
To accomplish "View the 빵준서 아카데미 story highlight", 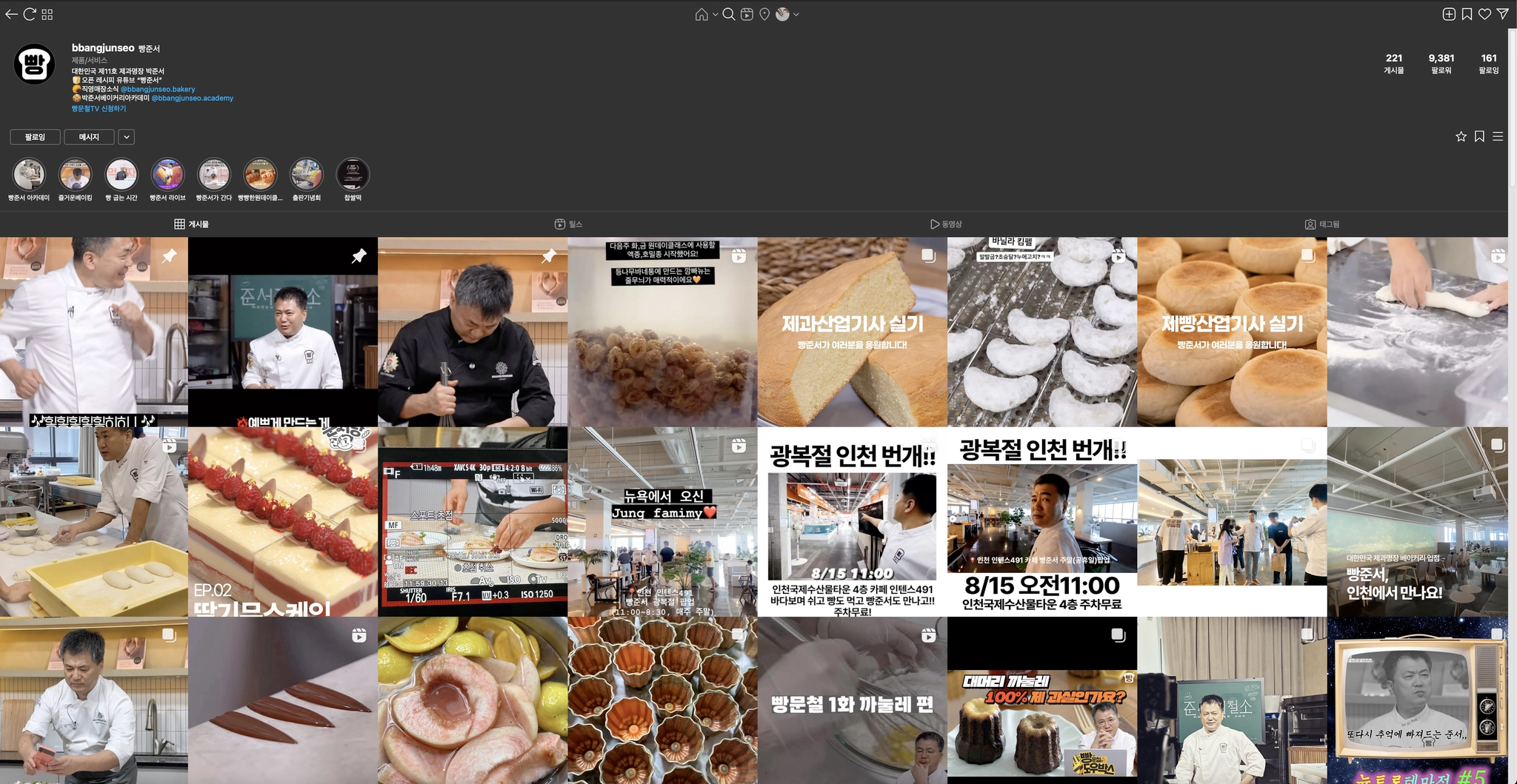I will pyautogui.click(x=29, y=175).
